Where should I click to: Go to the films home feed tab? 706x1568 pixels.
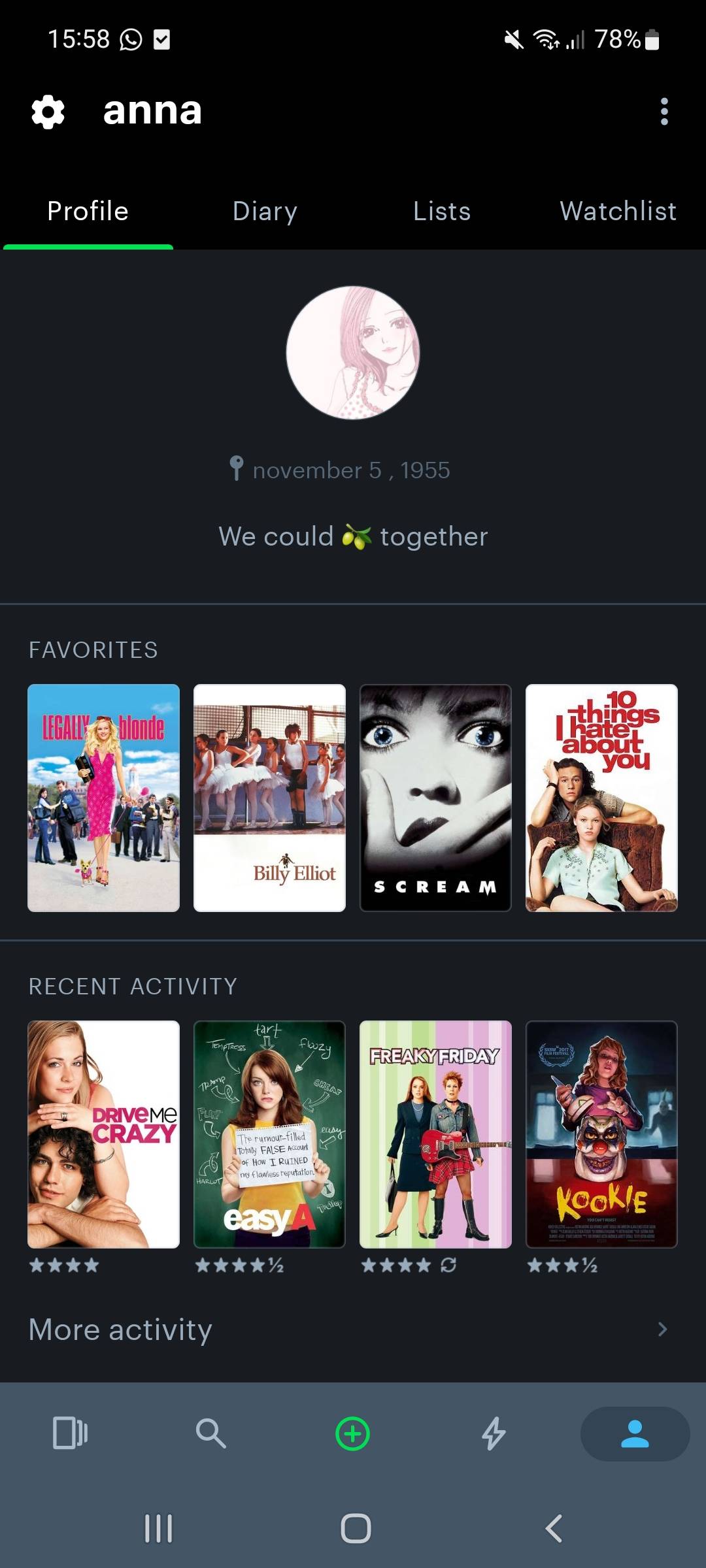coord(70,1433)
